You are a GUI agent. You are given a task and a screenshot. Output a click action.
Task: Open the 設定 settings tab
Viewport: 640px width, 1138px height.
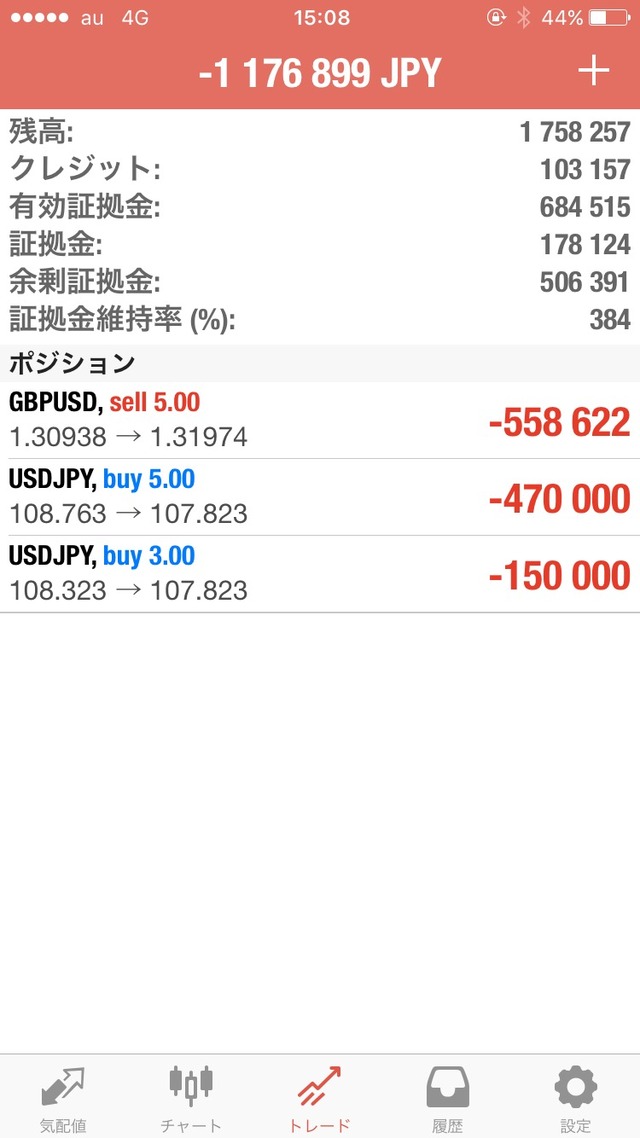[575, 1098]
